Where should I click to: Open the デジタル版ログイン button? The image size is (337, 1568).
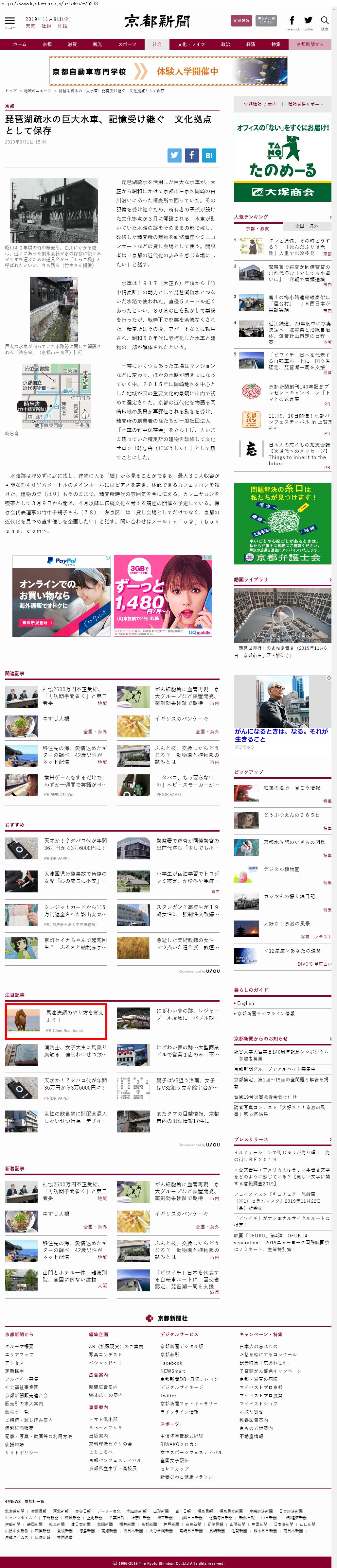[x=266, y=20]
